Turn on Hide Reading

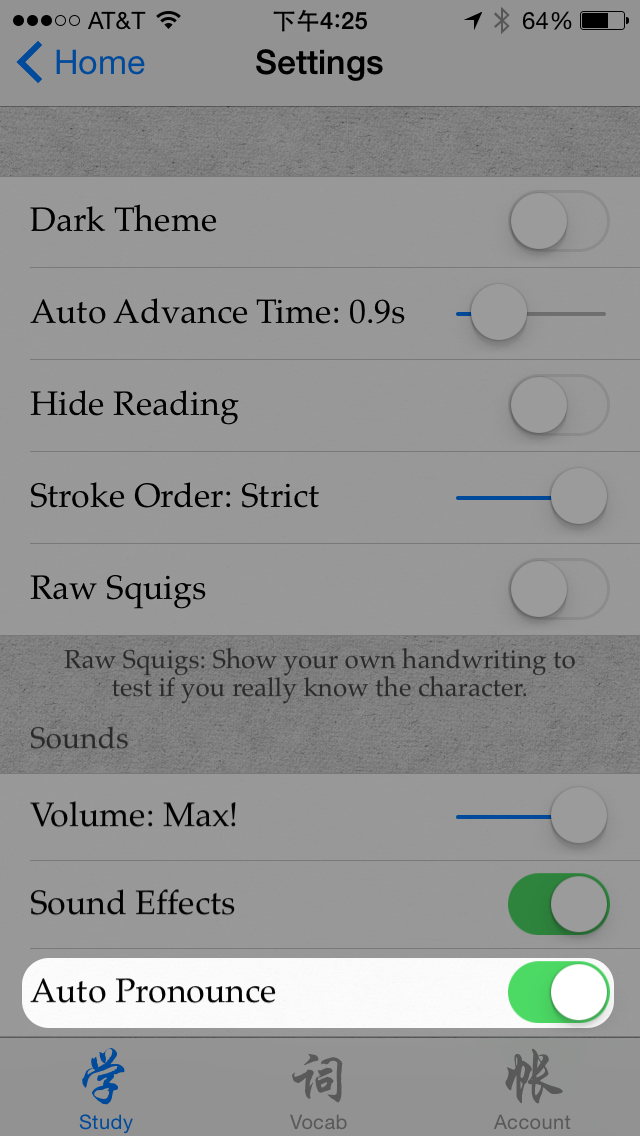tap(558, 405)
